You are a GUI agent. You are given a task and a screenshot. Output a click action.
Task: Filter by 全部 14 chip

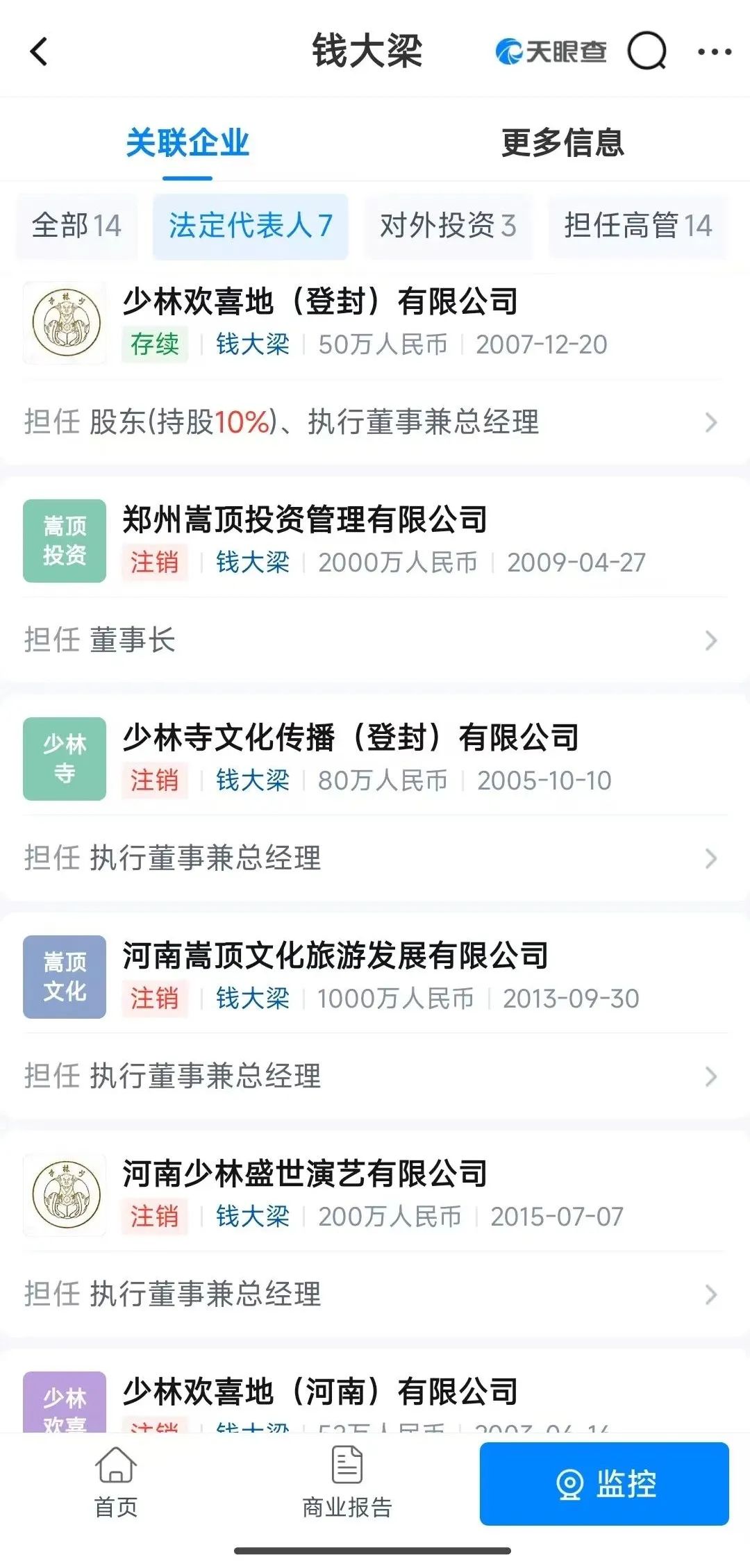pyautogui.click(x=77, y=226)
